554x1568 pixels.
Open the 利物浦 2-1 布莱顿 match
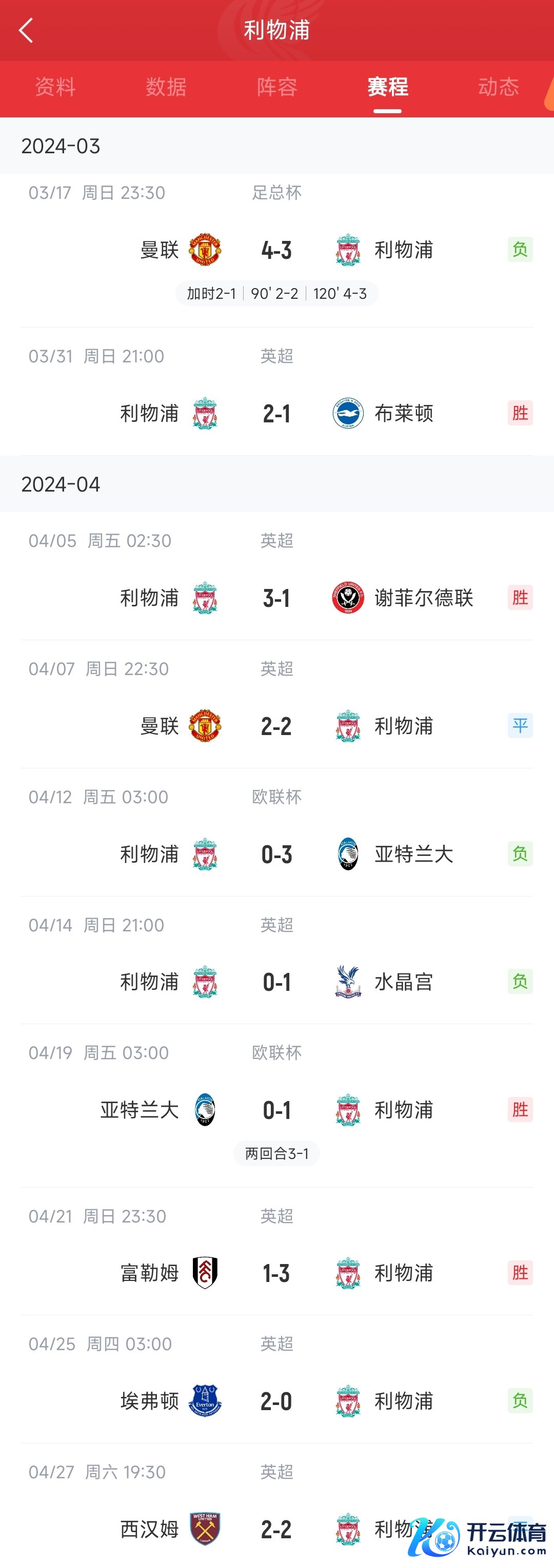coord(276,413)
